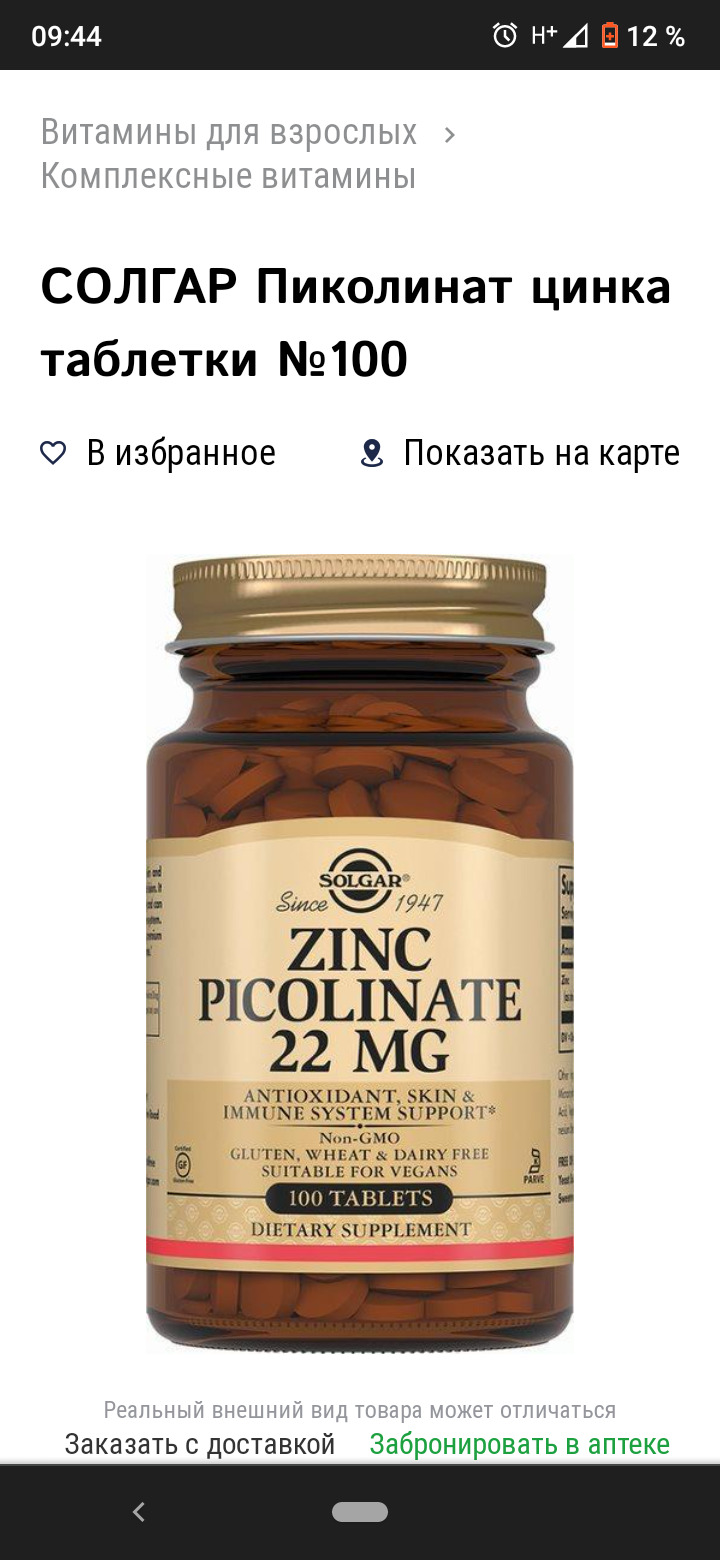This screenshot has height=1560, width=720.
Task: Tap the system back button
Action: click(139, 1512)
